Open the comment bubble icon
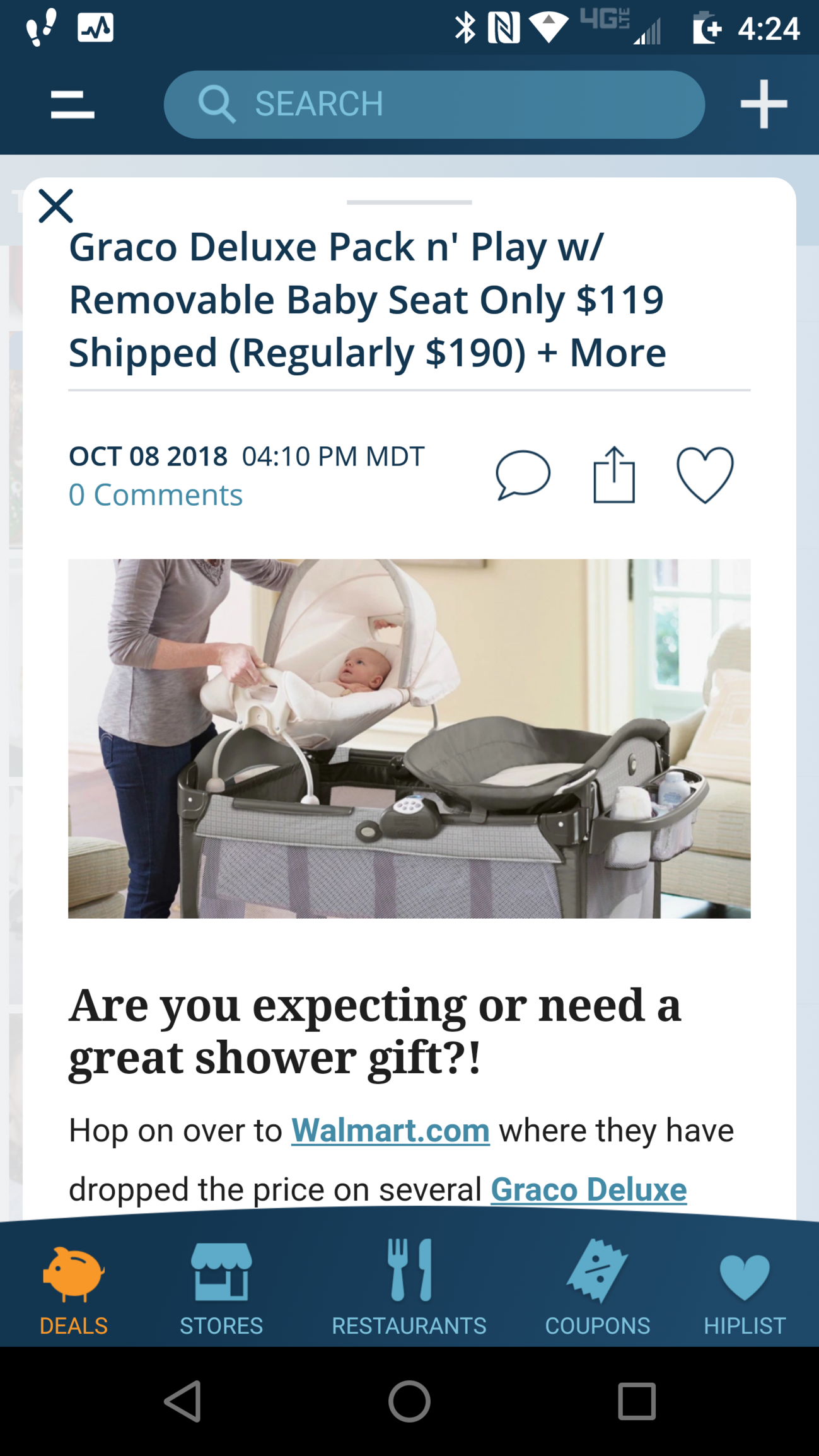The height and width of the screenshot is (1456, 819). tap(523, 475)
